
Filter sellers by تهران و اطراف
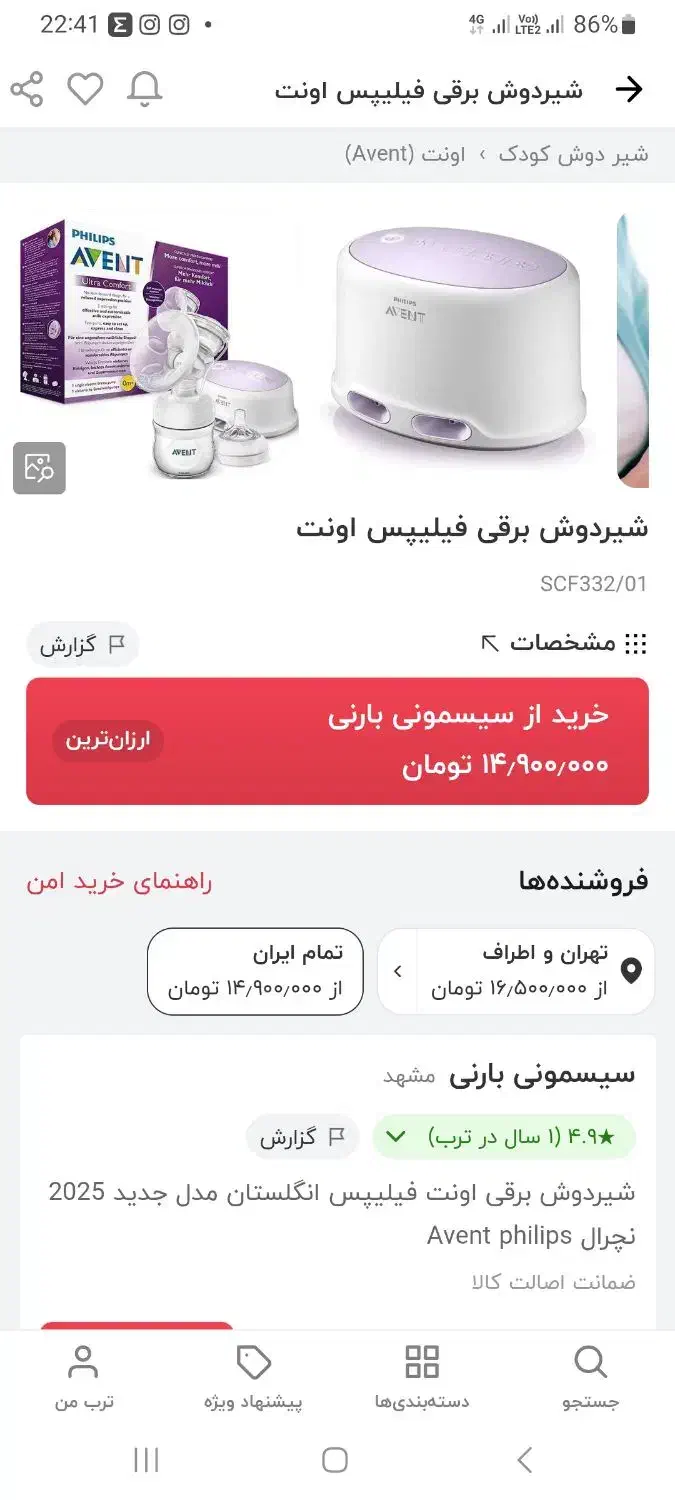point(516,971)
